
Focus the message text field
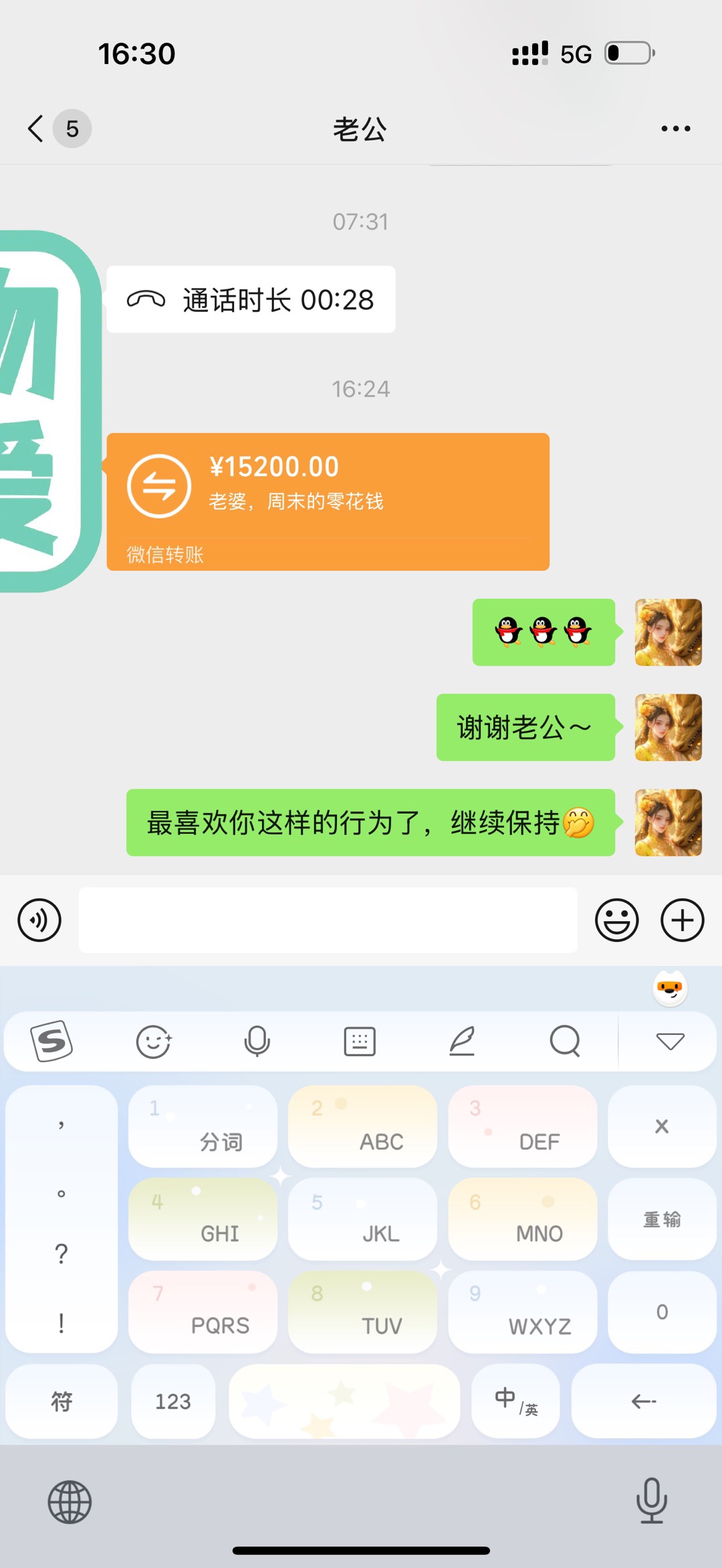click(328, 920)
